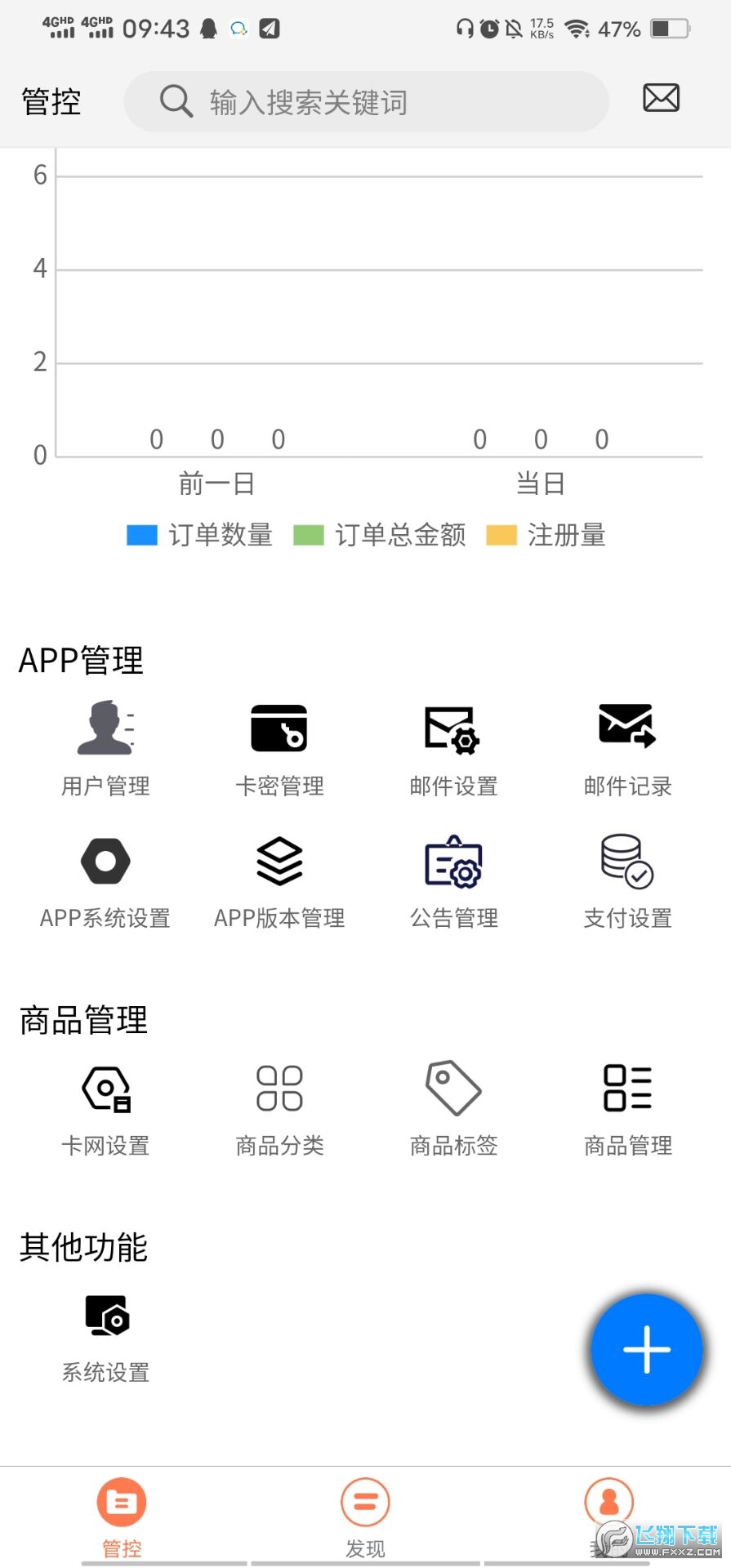The height and width of the screenshot is (1568, 731).
Task: Open 邮件设置 mail settings
Action: [453, 748]
